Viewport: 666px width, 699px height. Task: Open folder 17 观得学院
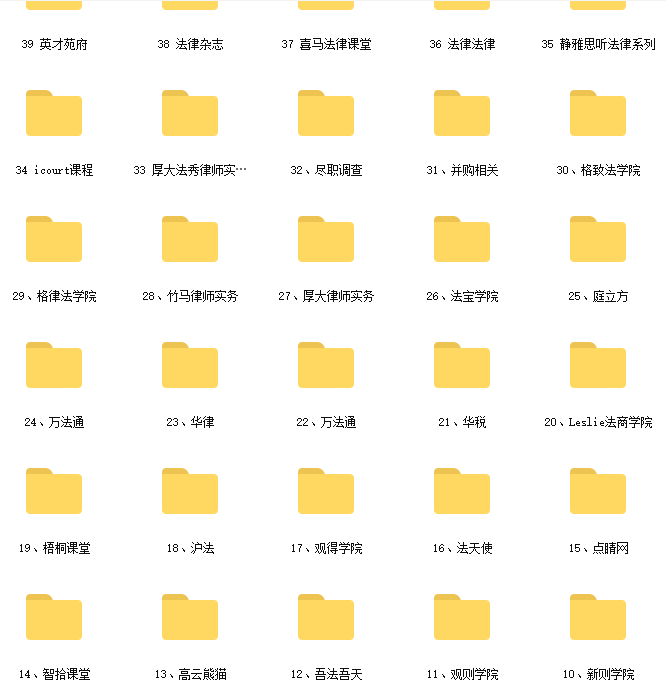pos(326,492)
